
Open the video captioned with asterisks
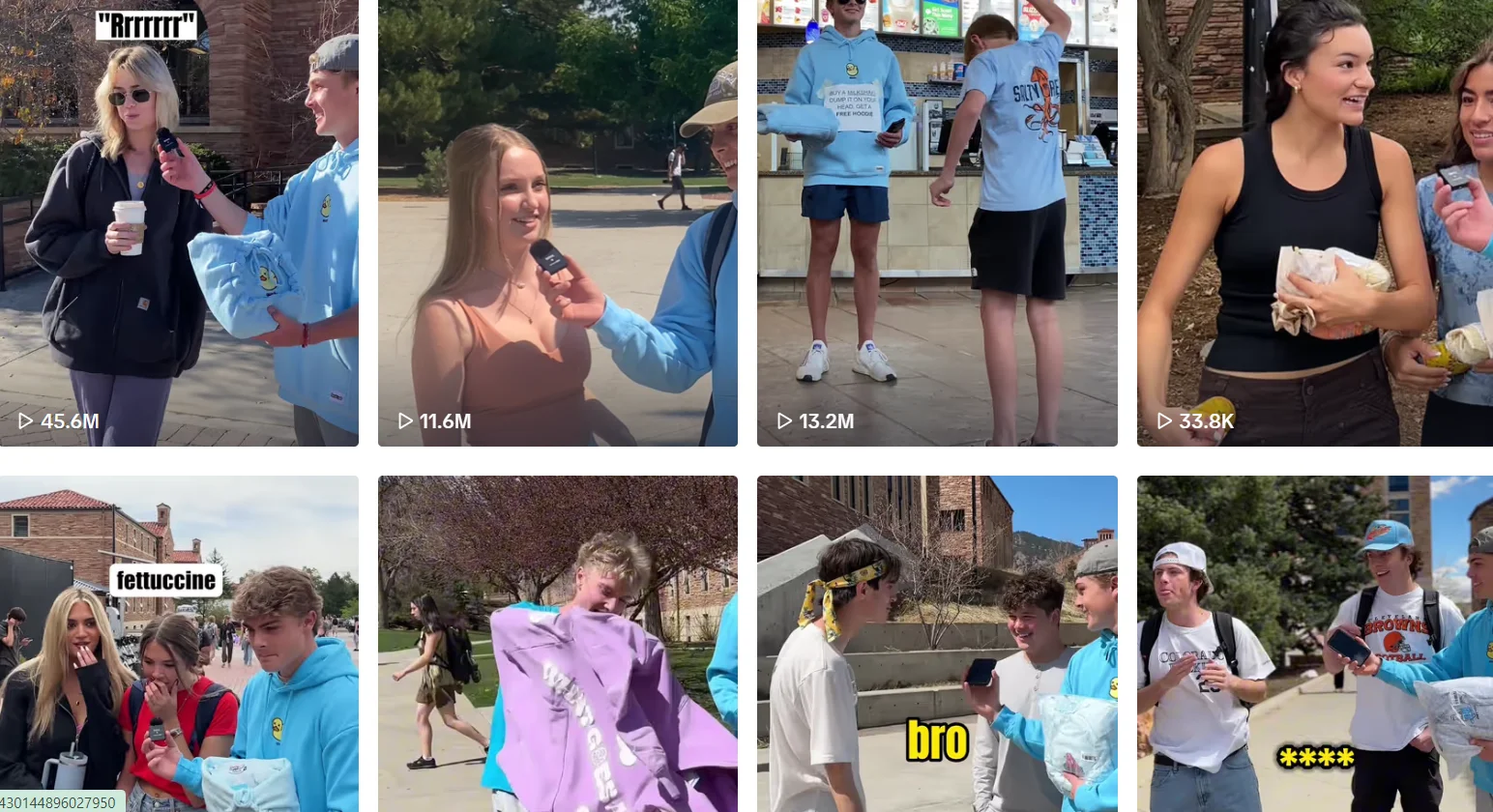click(x=1315, y=644)
